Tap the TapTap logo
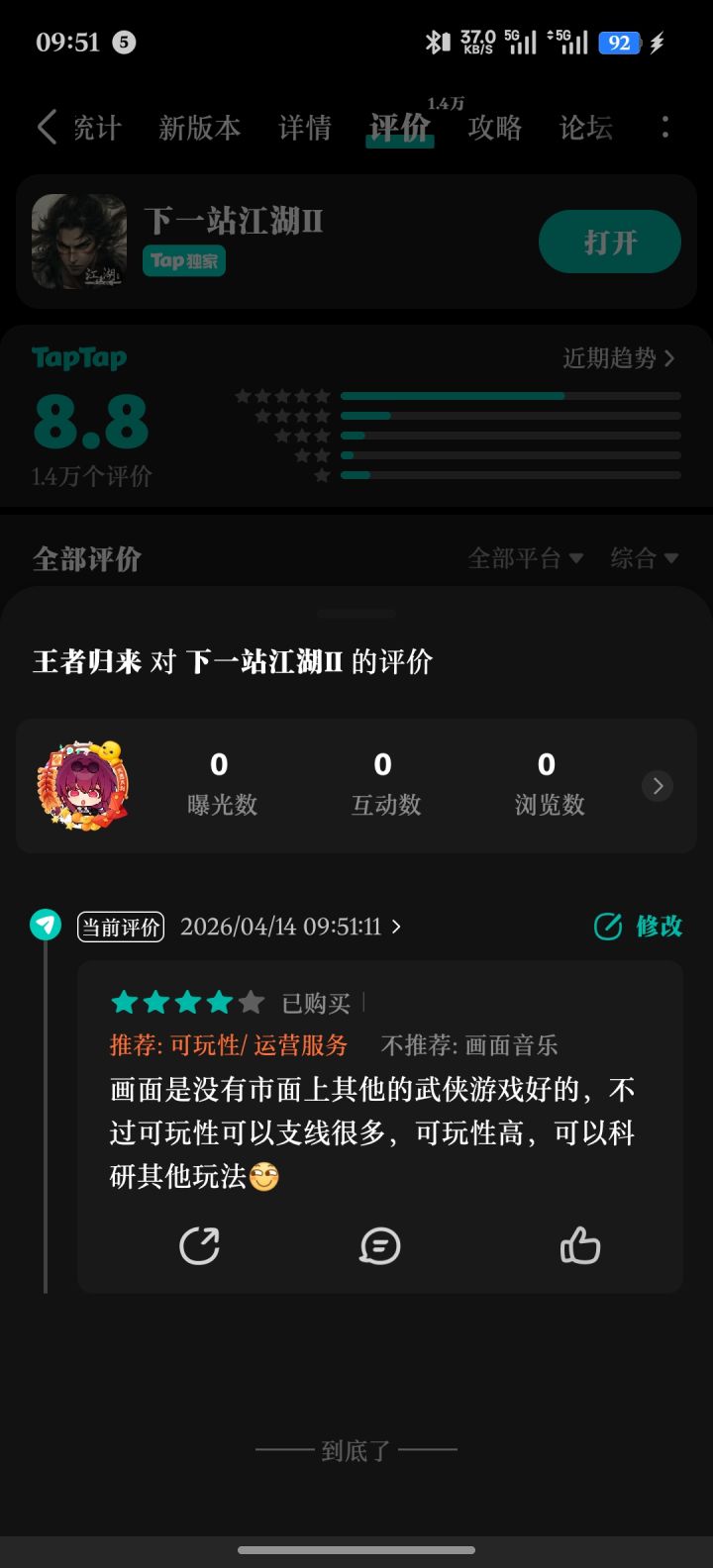713x1568 pixels. (x=79, y=358)
